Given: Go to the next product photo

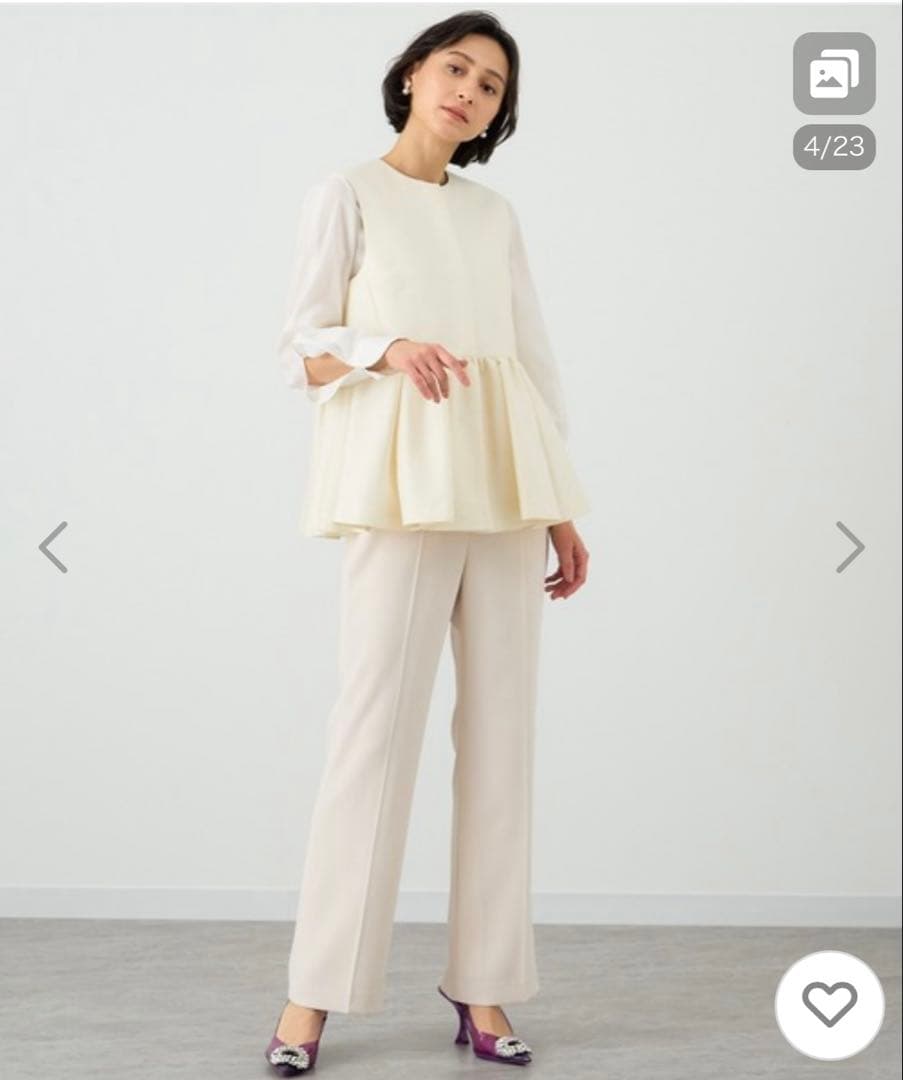Looking at the screenshot, I should (x=850, y=547).
